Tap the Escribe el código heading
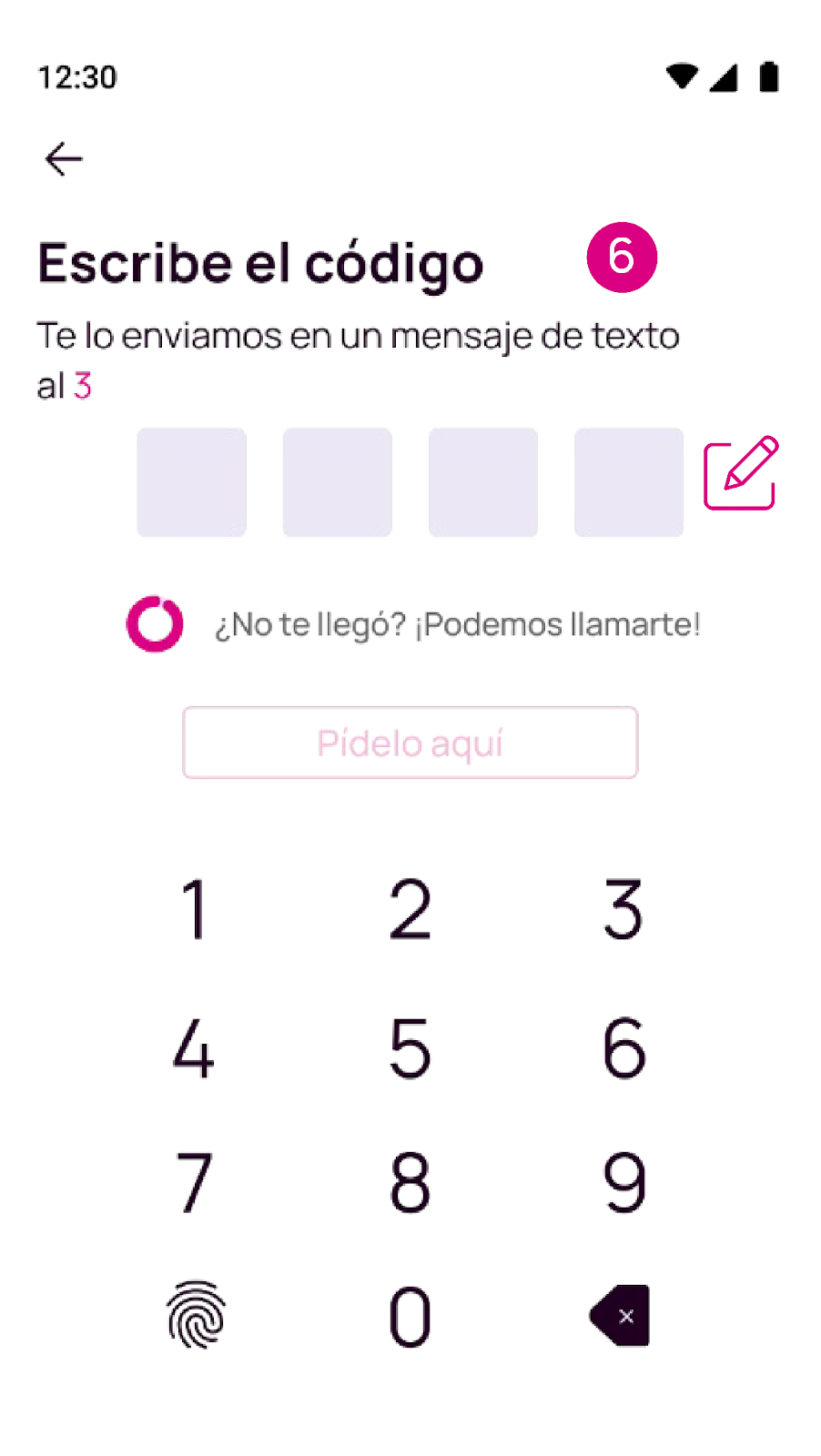Image resolution: width=821 pixels, height=1456 pixels. click(x=258, y=263)
